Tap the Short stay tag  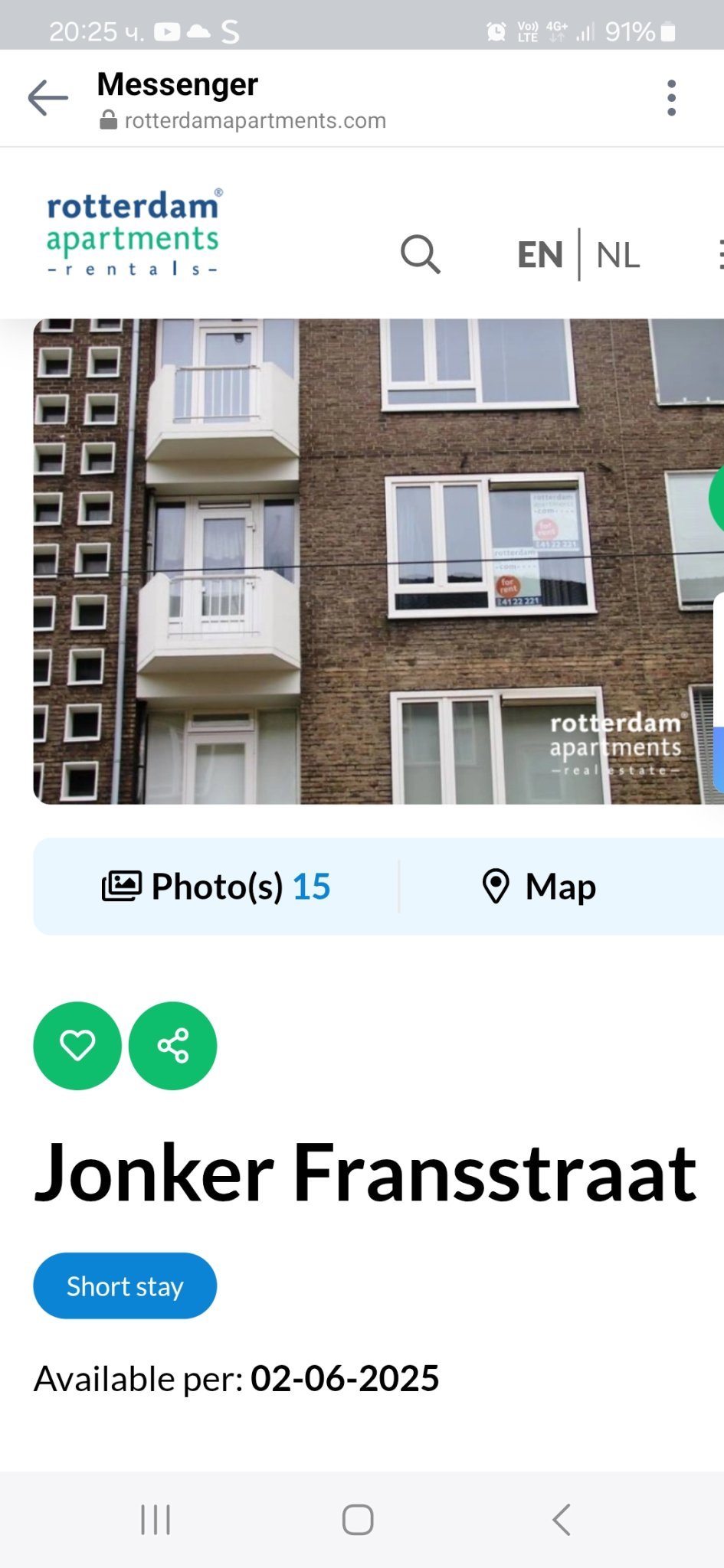pos(125,1286)
